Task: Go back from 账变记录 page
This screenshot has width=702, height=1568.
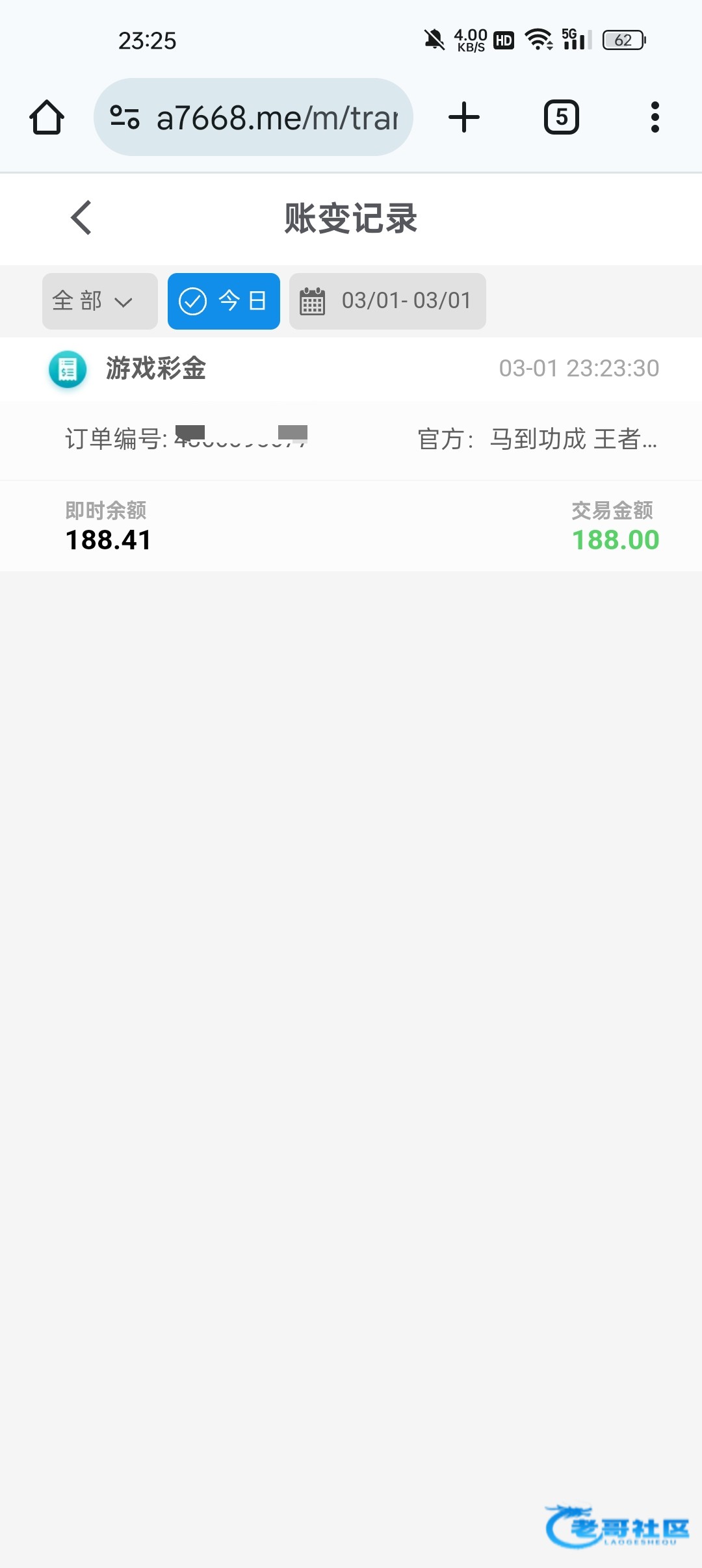Action: [x=81, y=218]
